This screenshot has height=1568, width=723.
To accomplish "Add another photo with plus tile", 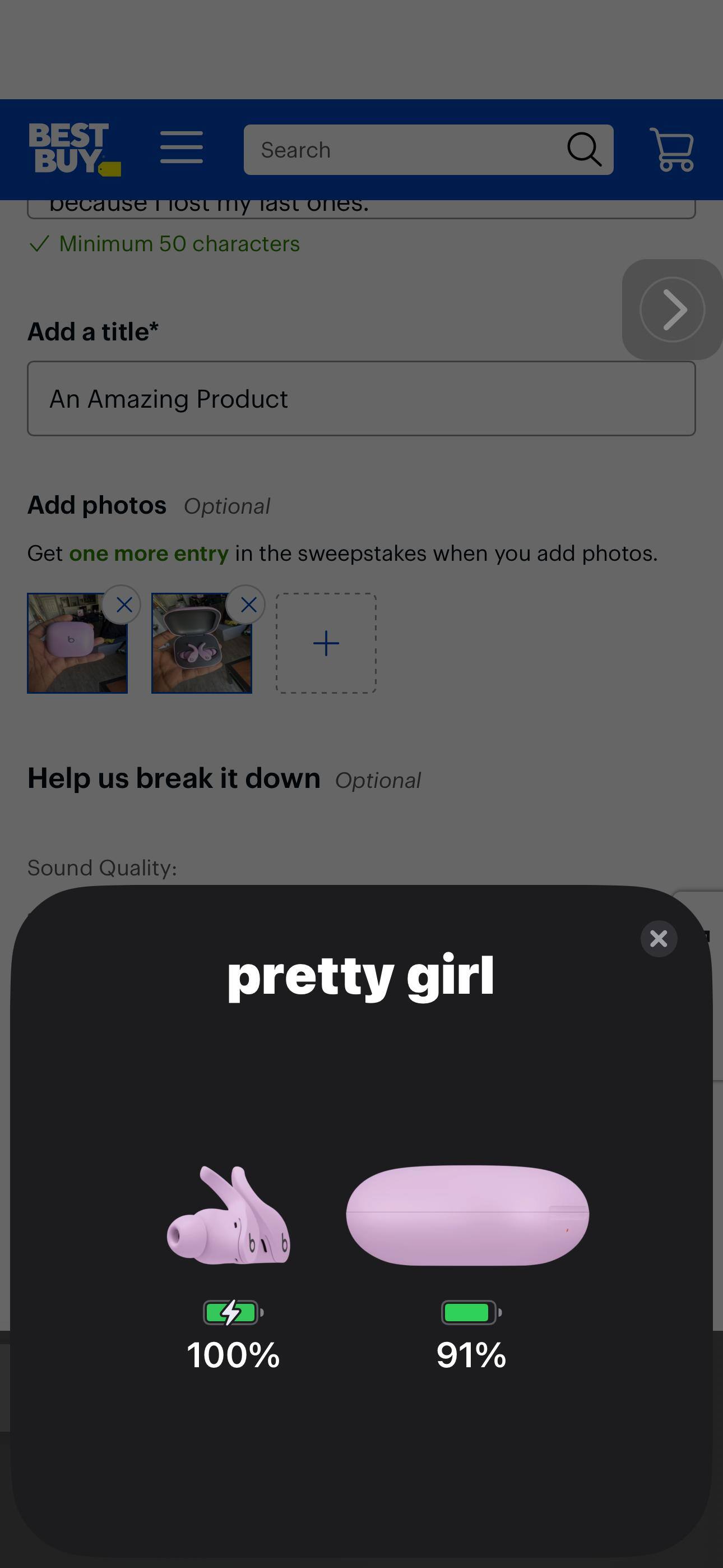I will point(326,643).
